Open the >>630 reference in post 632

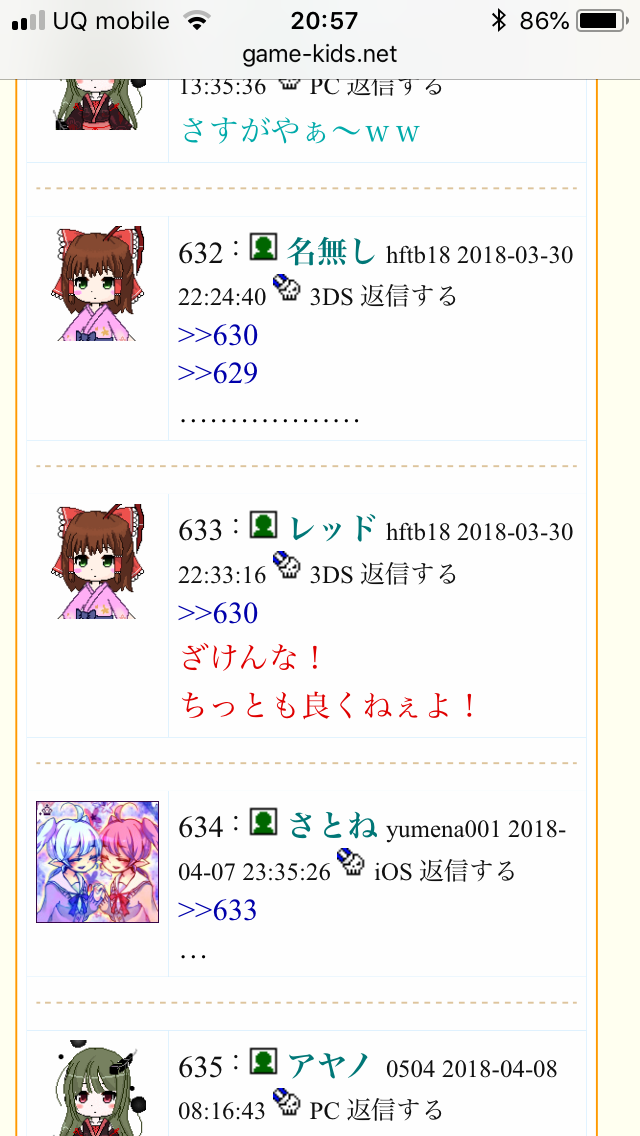(218, 335)
